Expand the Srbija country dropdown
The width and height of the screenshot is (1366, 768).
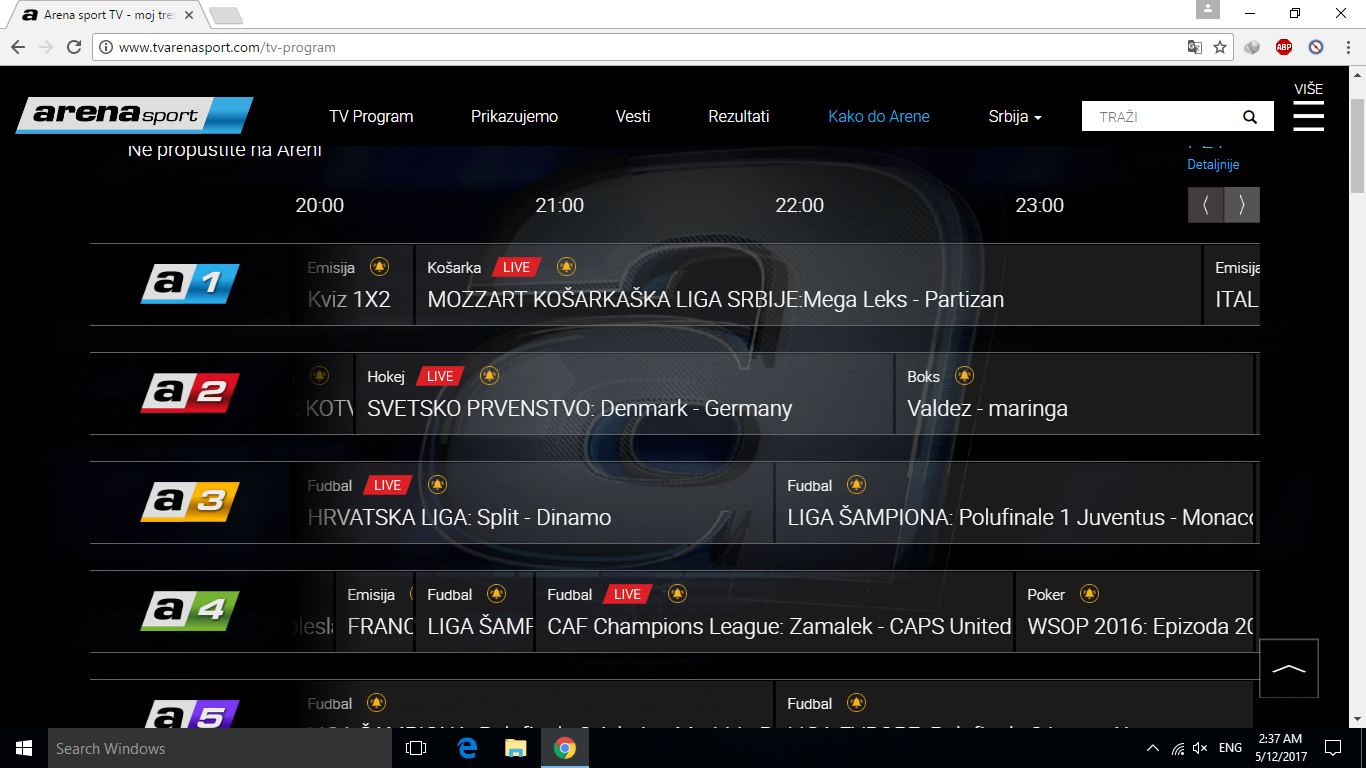[x=1014, y=117]
